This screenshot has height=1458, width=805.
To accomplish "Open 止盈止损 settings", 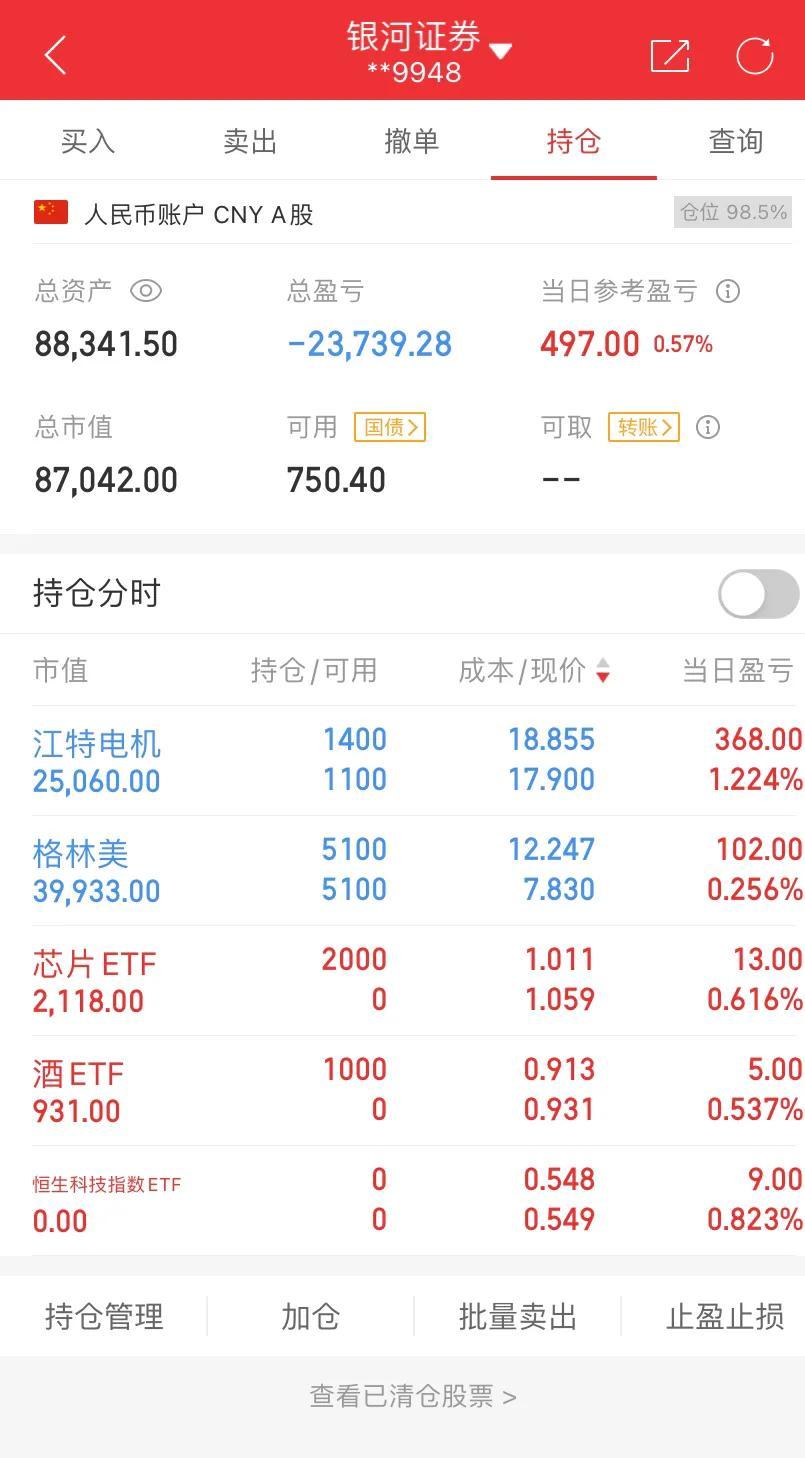I will tap(725, 1317).
